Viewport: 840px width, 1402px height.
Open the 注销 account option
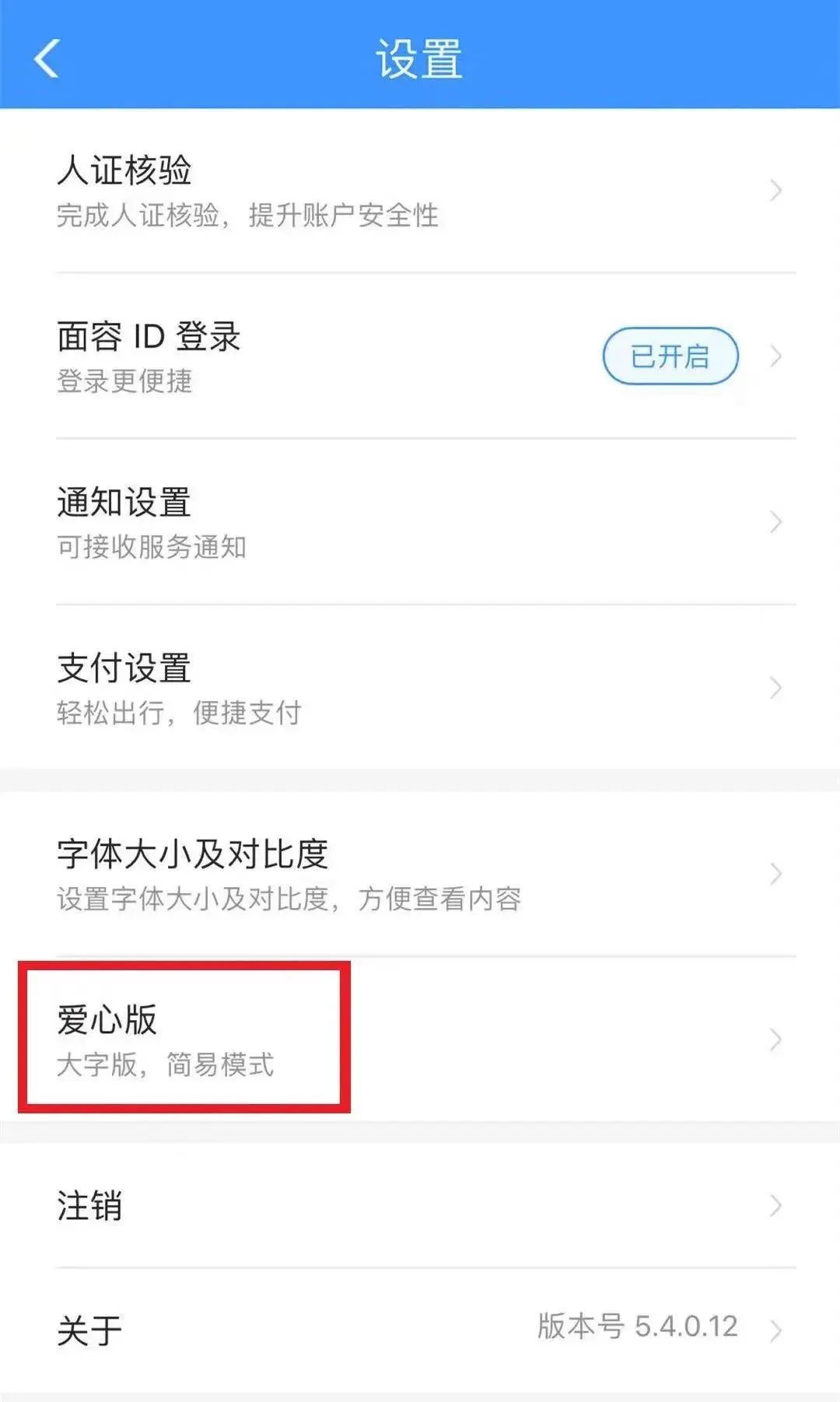[x=420, y=1205]
